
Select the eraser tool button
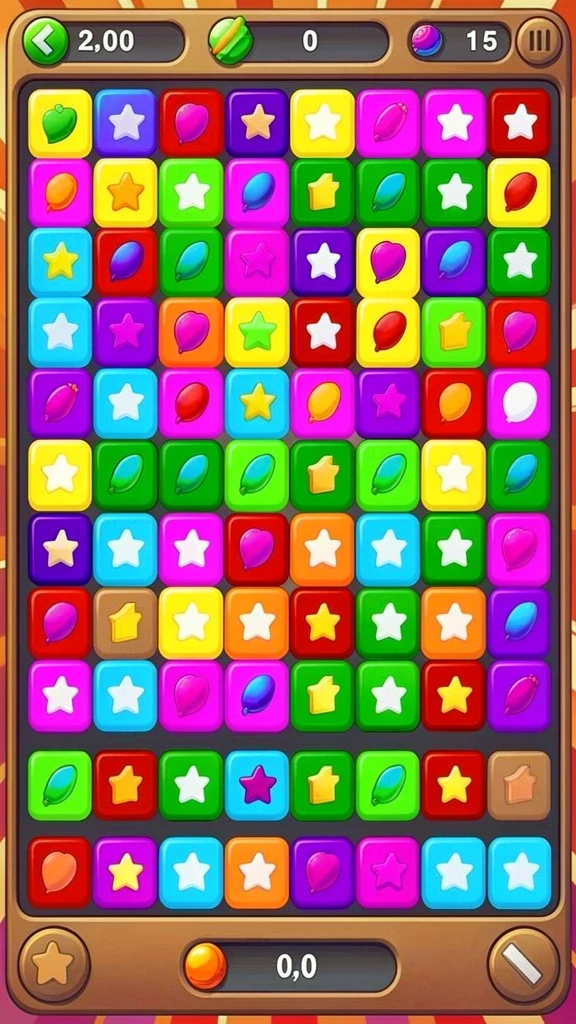[523, 966]
